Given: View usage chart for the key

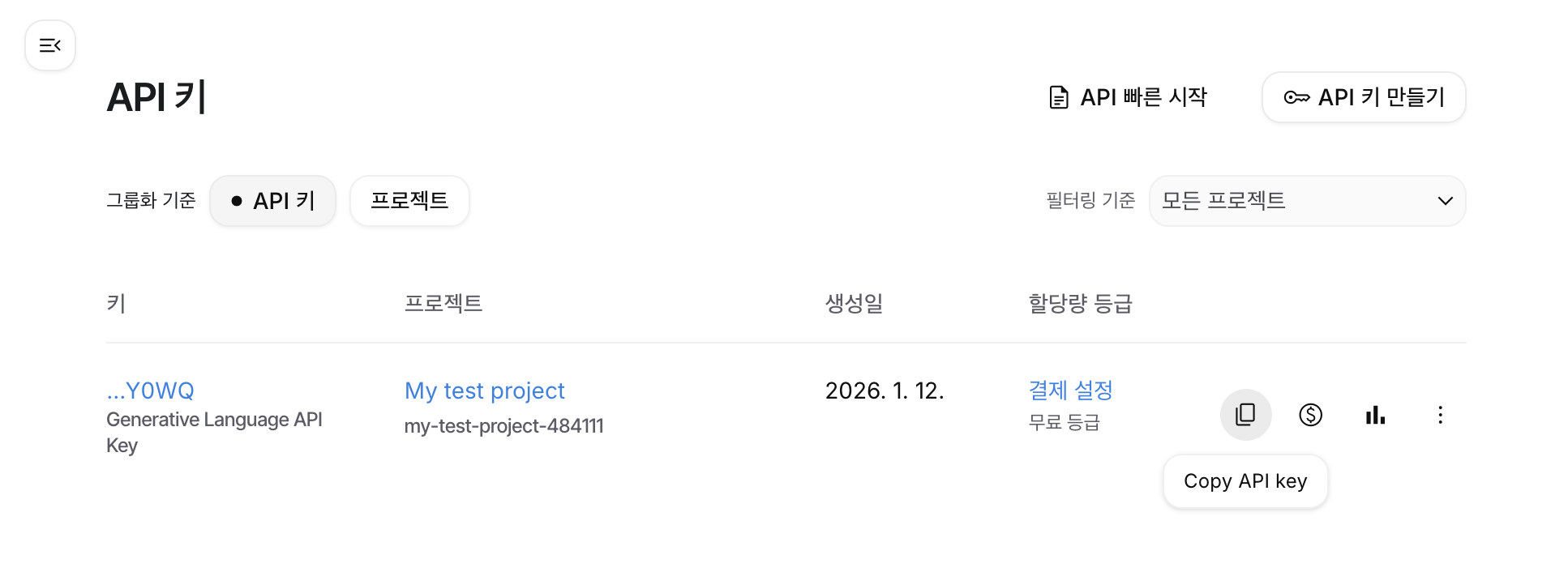Looking at the screenshot, I should tap(1375, 415).
